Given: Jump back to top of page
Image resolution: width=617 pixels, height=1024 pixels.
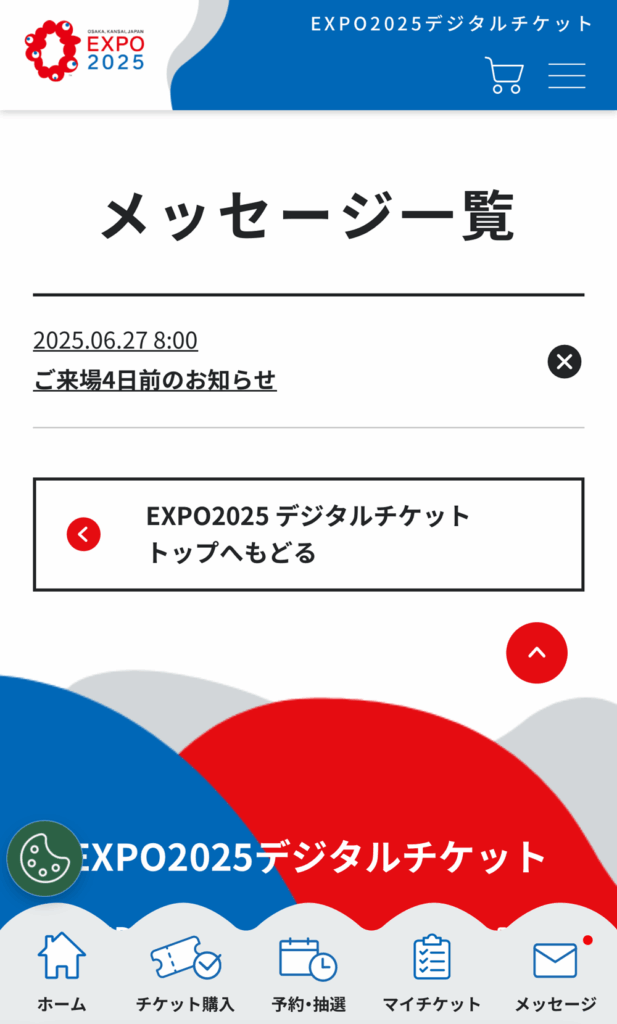Looking at the screenshot, I should 536,653.
